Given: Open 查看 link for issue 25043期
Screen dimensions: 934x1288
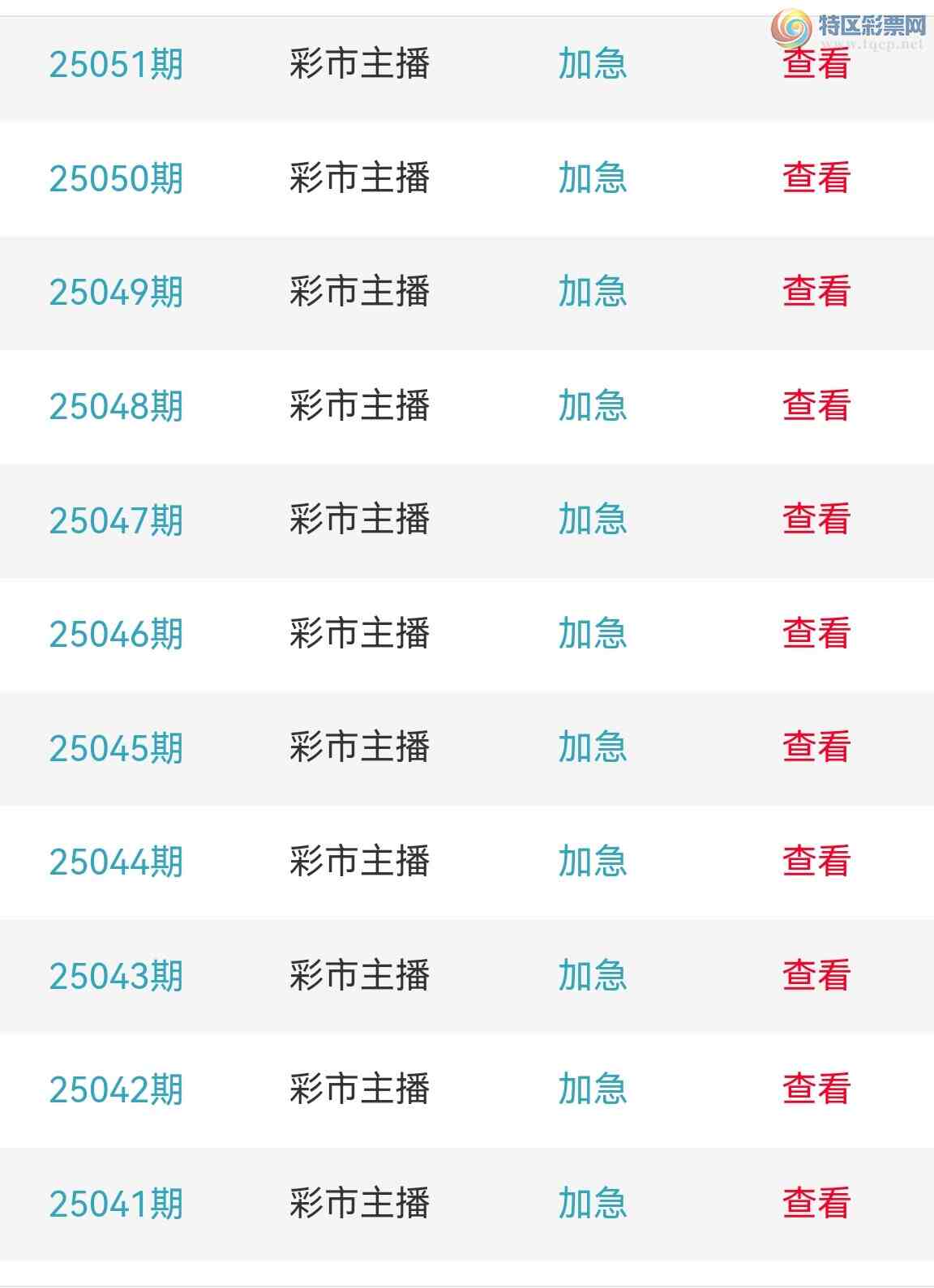Looking at the screenshot, I should click(817, 976).
